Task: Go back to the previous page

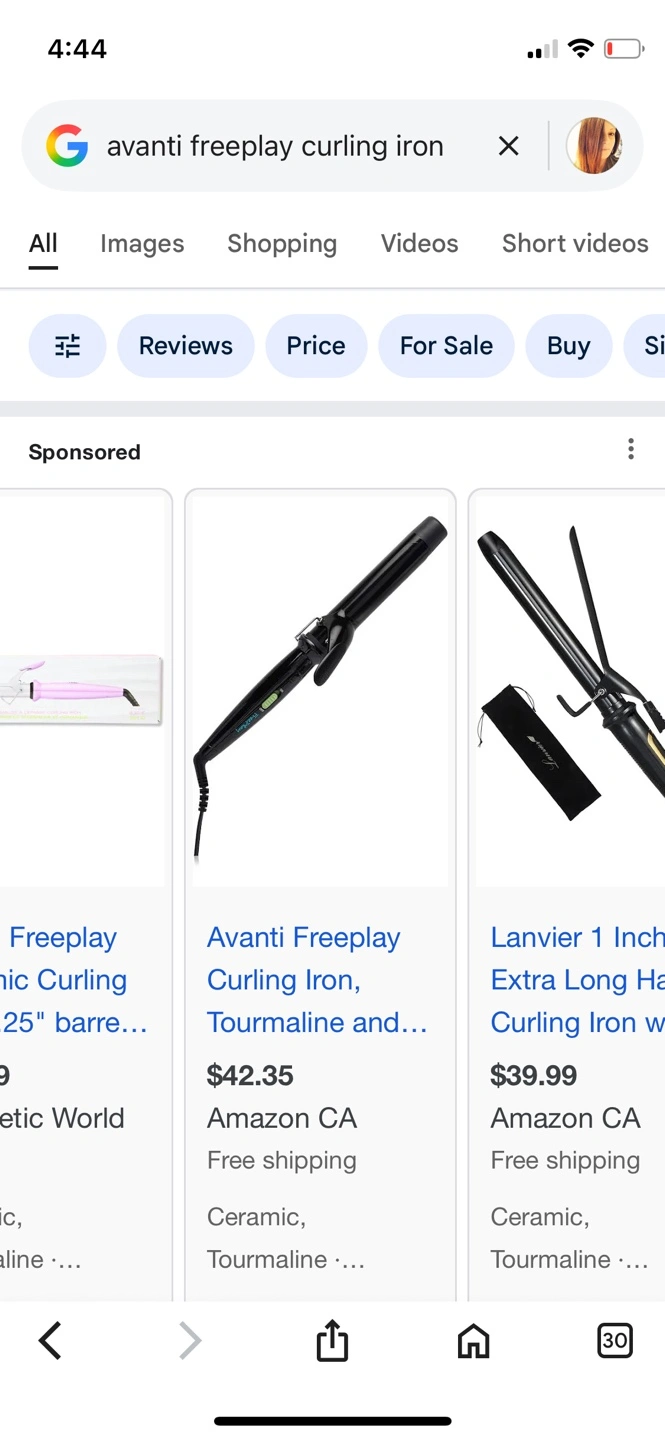Action: pos(50,1341)
